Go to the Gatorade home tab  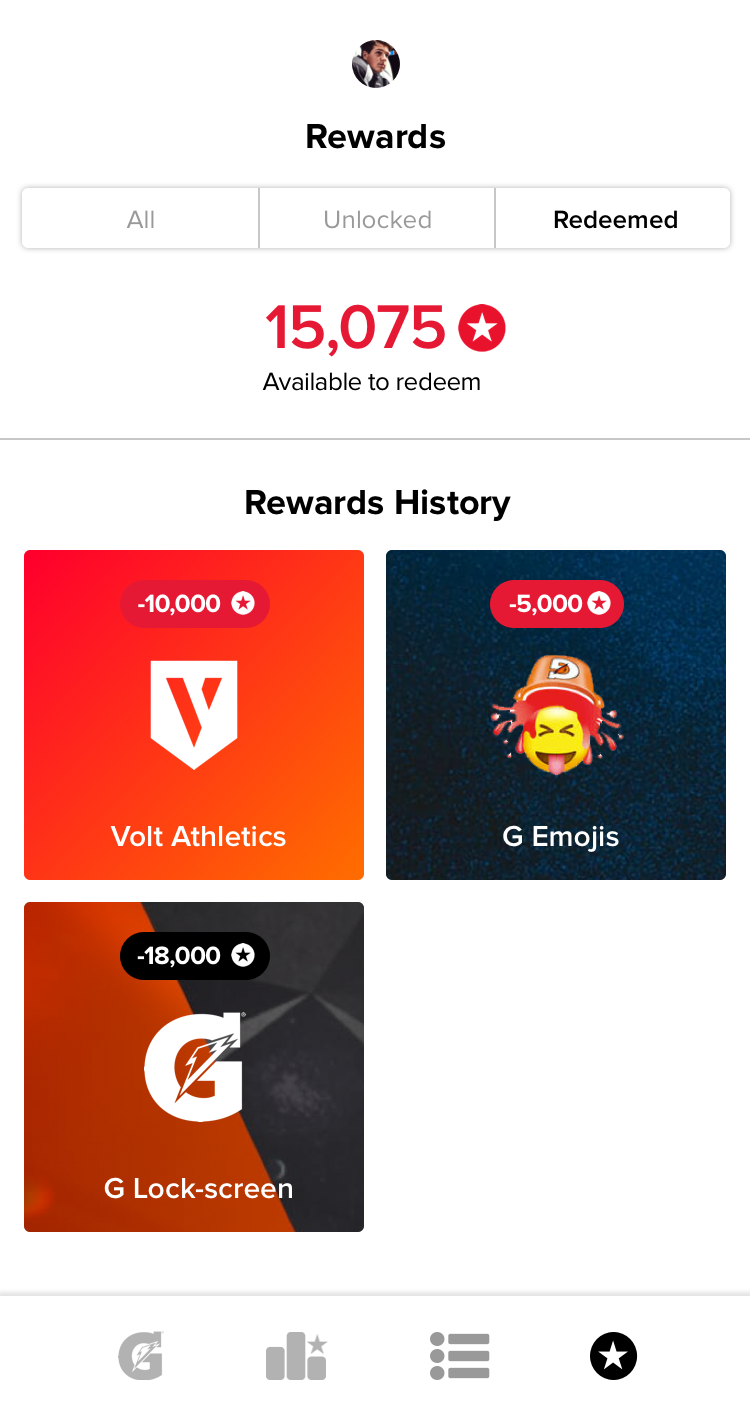point(140,1356)
